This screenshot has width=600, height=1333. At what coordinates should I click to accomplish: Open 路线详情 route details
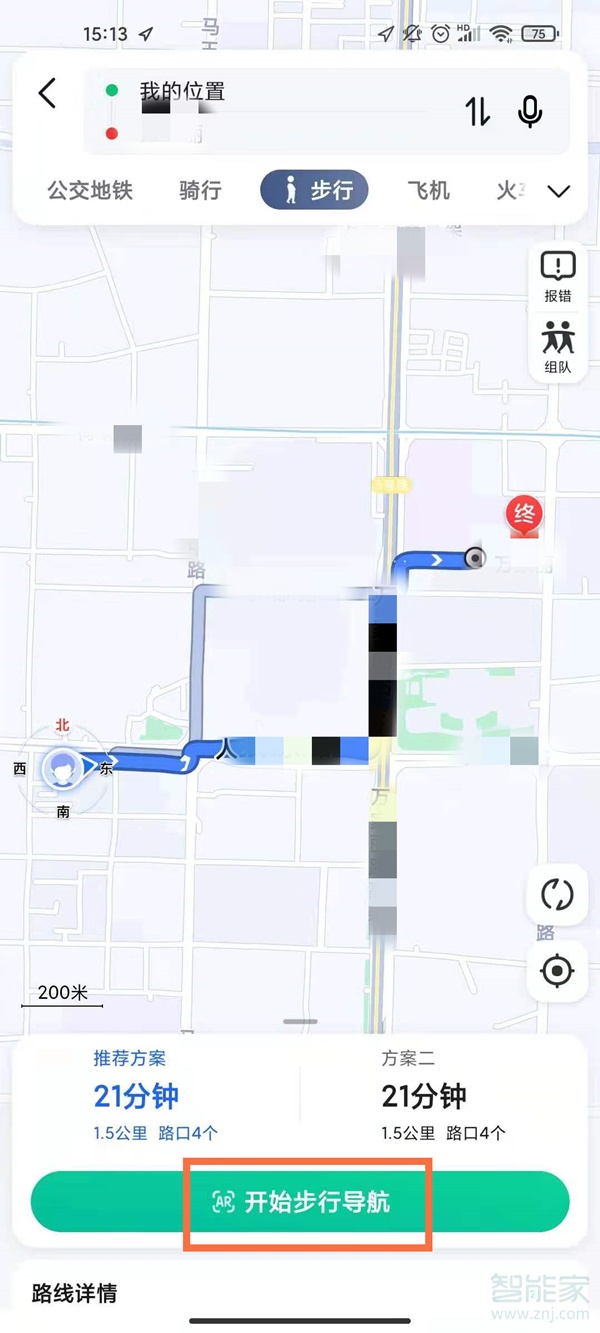coord(75,1293)
